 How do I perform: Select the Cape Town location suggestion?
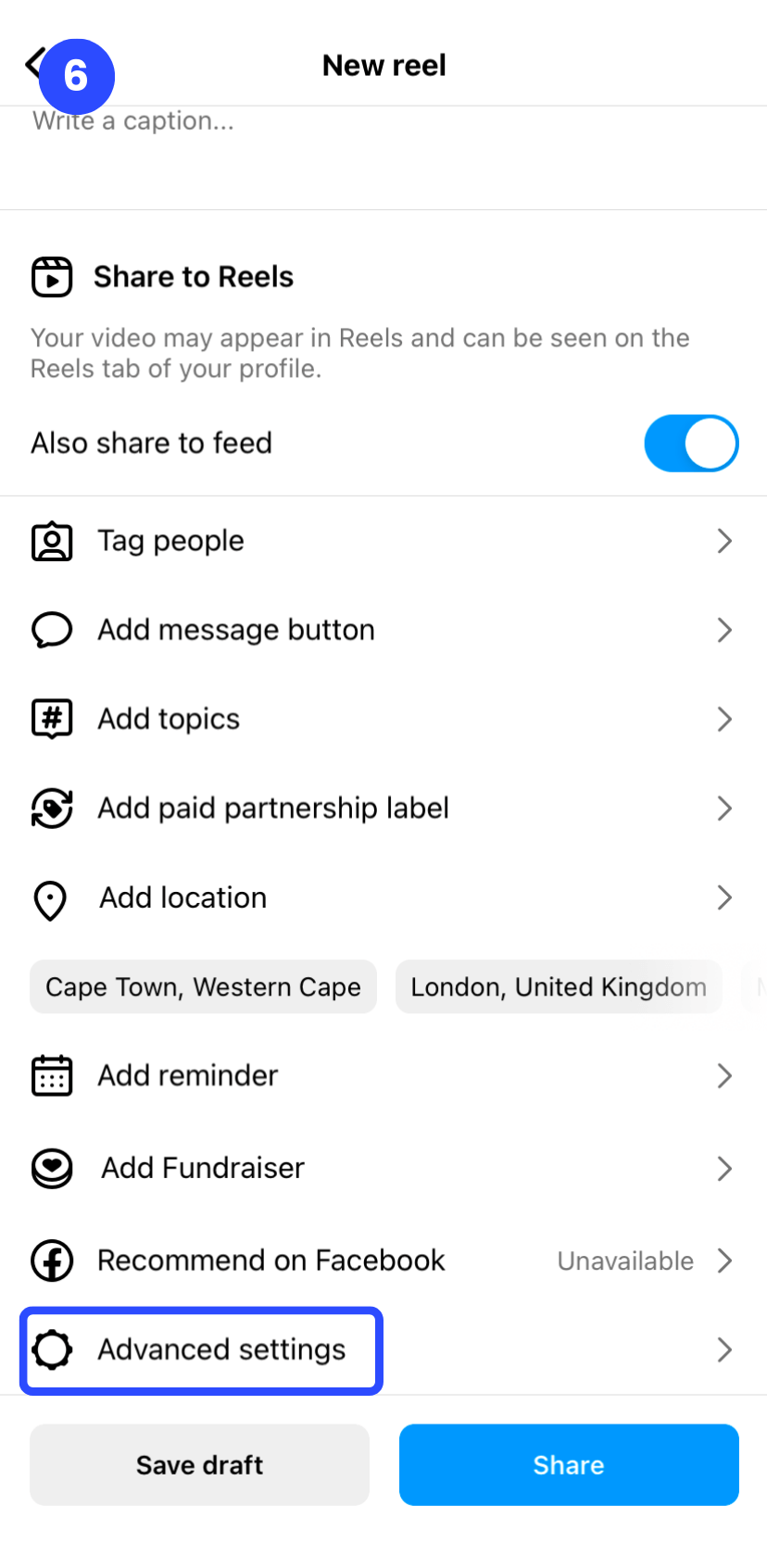click(x=203, y=986)
